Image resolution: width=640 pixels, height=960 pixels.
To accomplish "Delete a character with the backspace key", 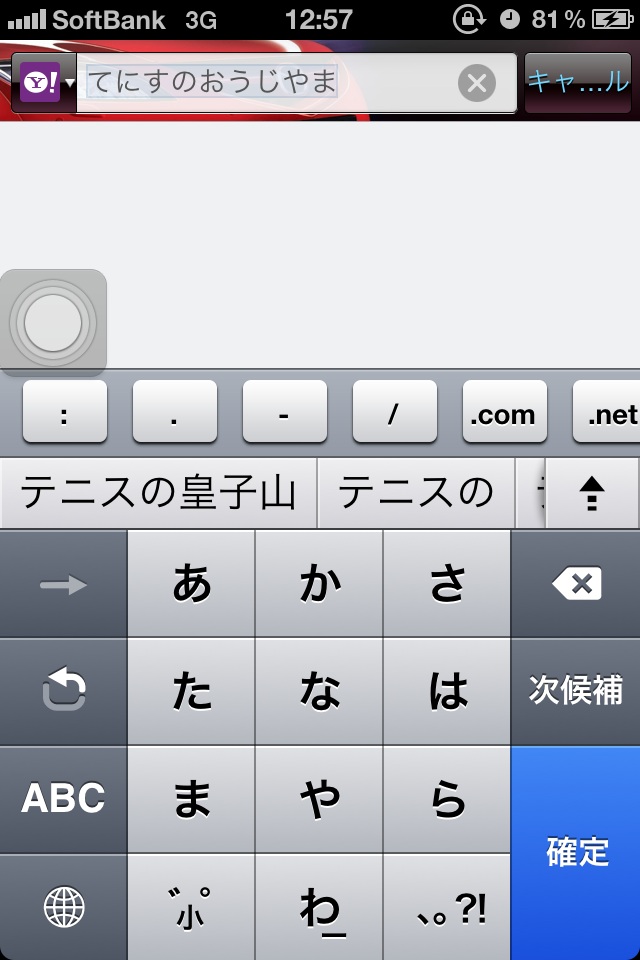I will point(576,583).
